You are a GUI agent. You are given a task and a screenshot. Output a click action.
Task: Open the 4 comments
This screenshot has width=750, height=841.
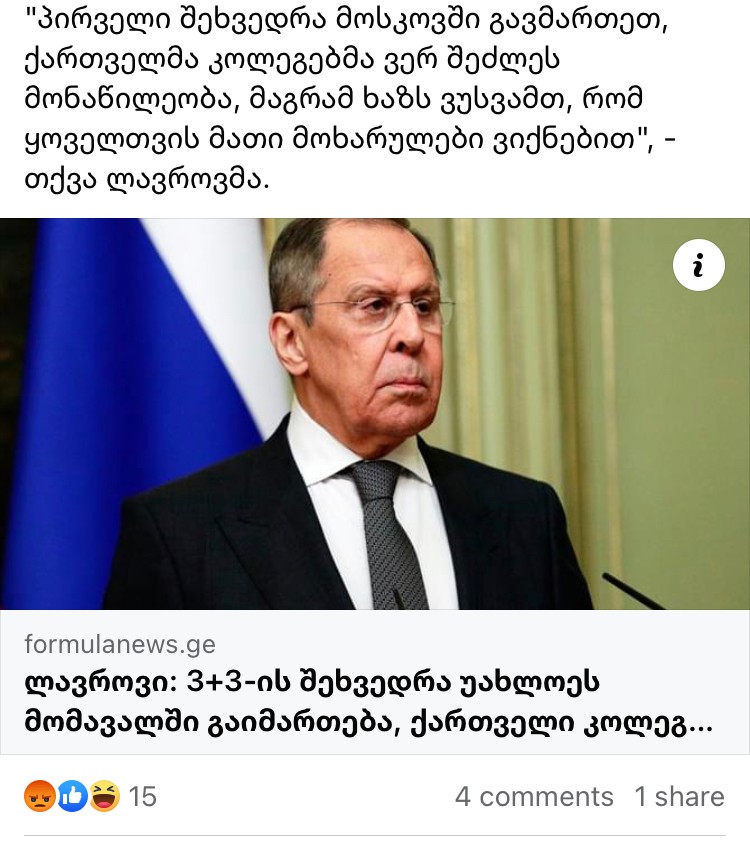point(534,796)
